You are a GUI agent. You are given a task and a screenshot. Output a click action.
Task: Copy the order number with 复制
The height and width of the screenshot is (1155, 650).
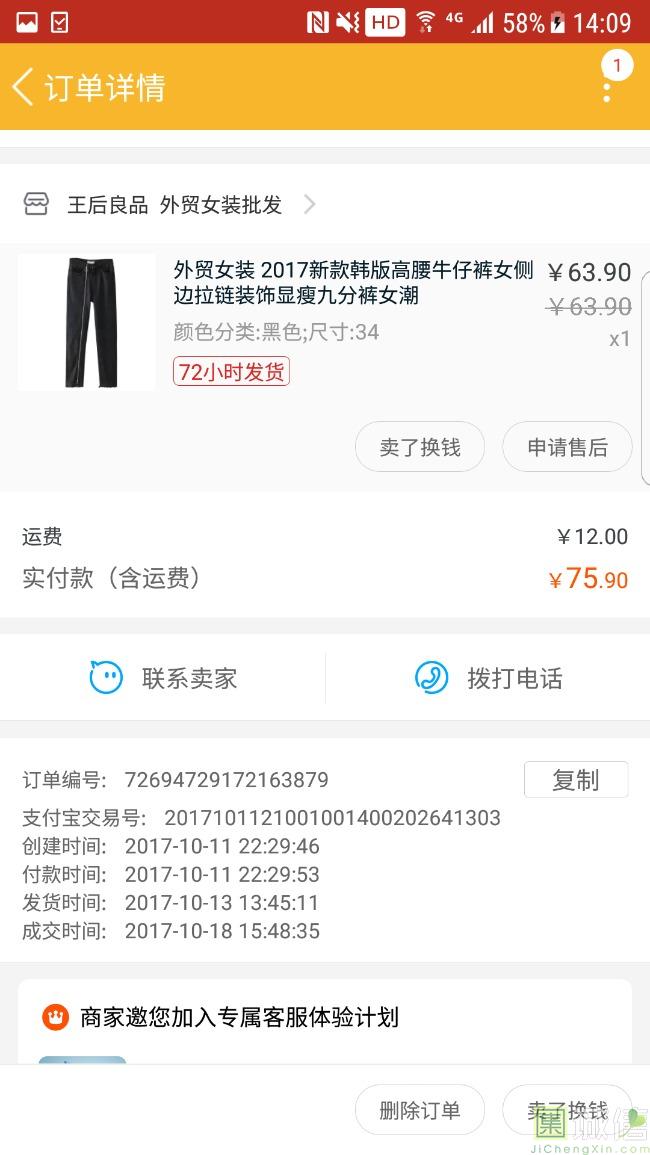pyautogui.click(x=576, y=780)
